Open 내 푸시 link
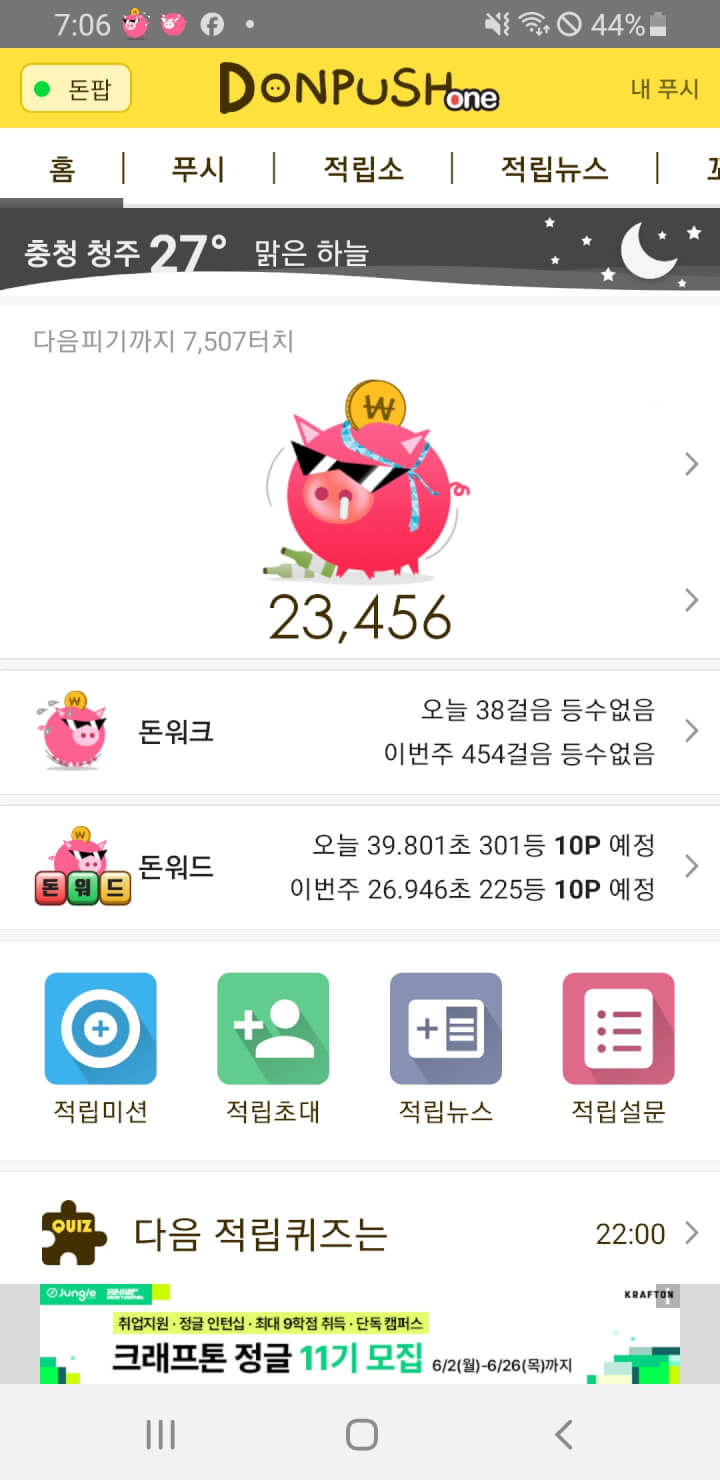Image resolution: width=720 pixels, height=1480 pixels. 664,89
